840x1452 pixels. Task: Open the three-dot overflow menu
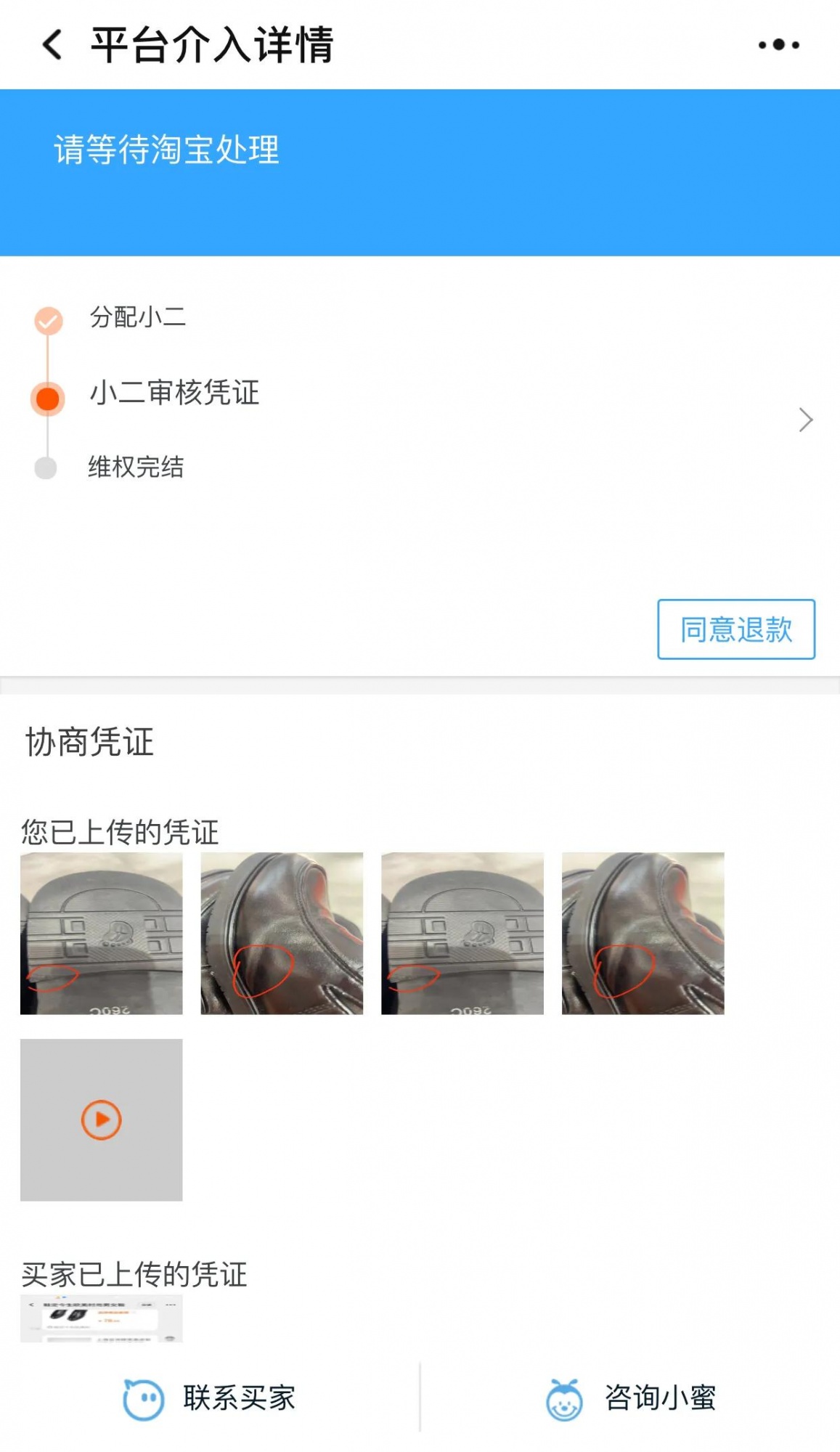tap(778, 45)
